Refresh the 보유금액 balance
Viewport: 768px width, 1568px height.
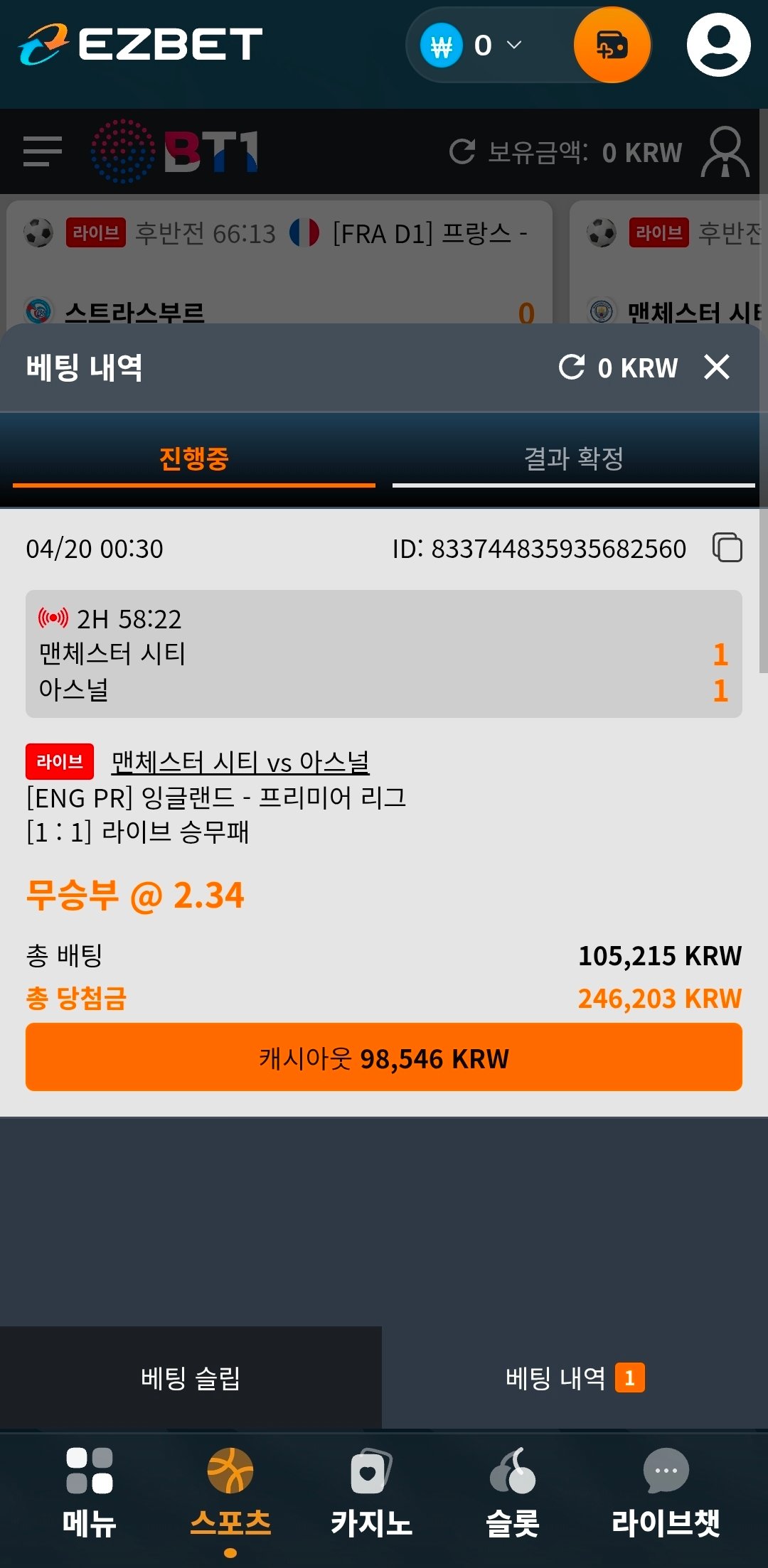462,151
